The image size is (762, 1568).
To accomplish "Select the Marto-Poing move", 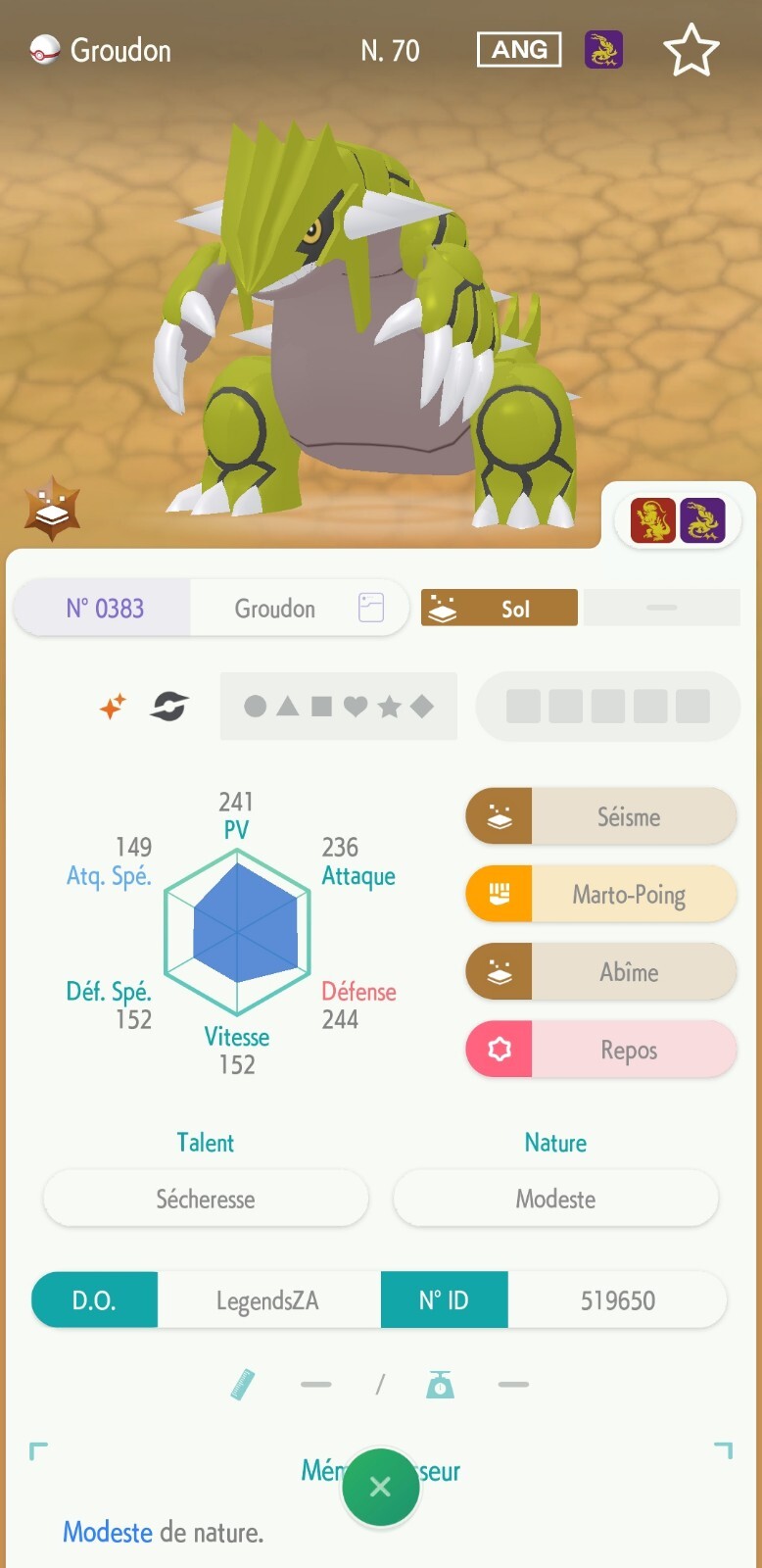I will pyautogui.click(x=600, y=894).
